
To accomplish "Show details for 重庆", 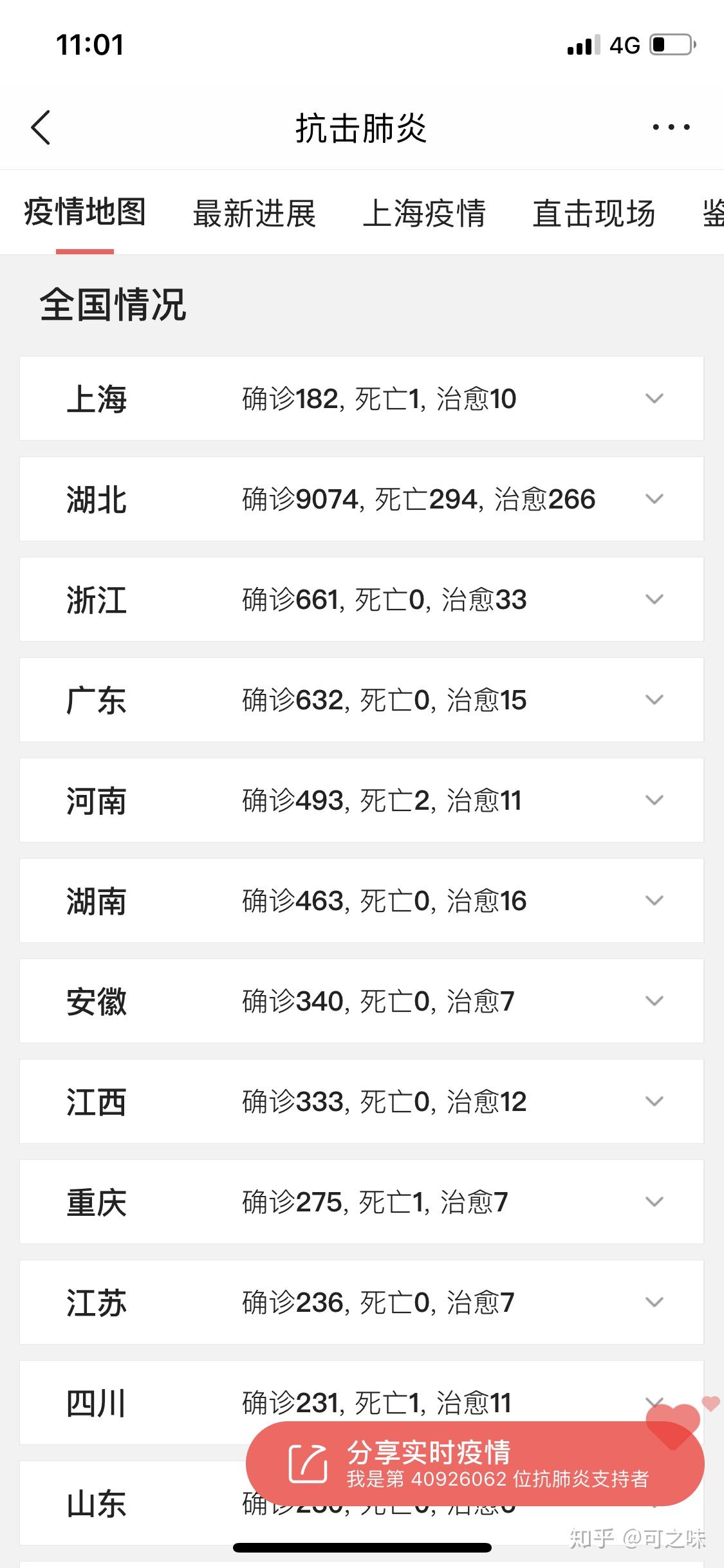I will pyautogui.click(x=654, y=1202).
